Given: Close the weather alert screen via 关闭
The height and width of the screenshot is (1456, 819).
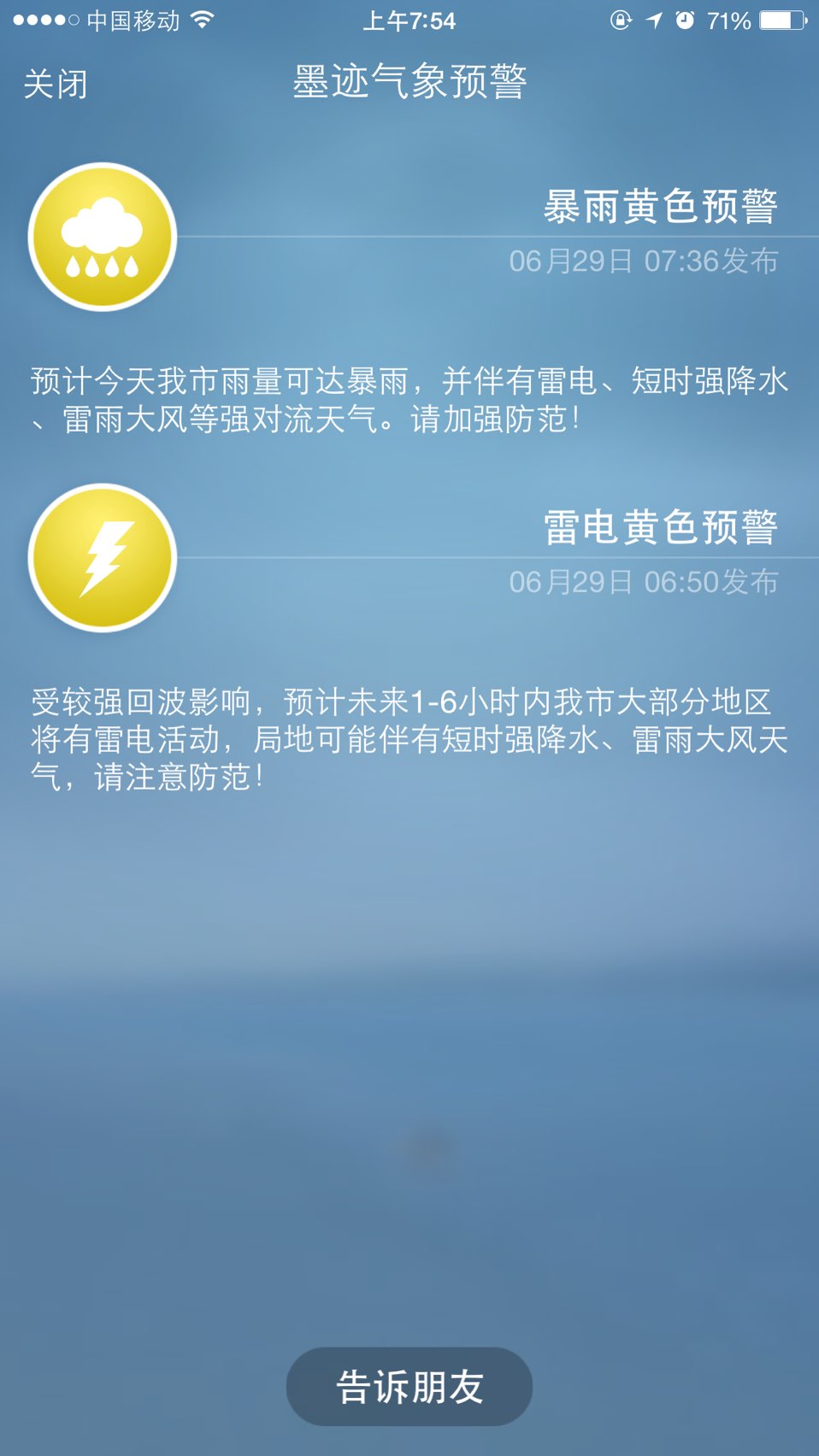Looking at the screenshot, I should tap(56, 84).
